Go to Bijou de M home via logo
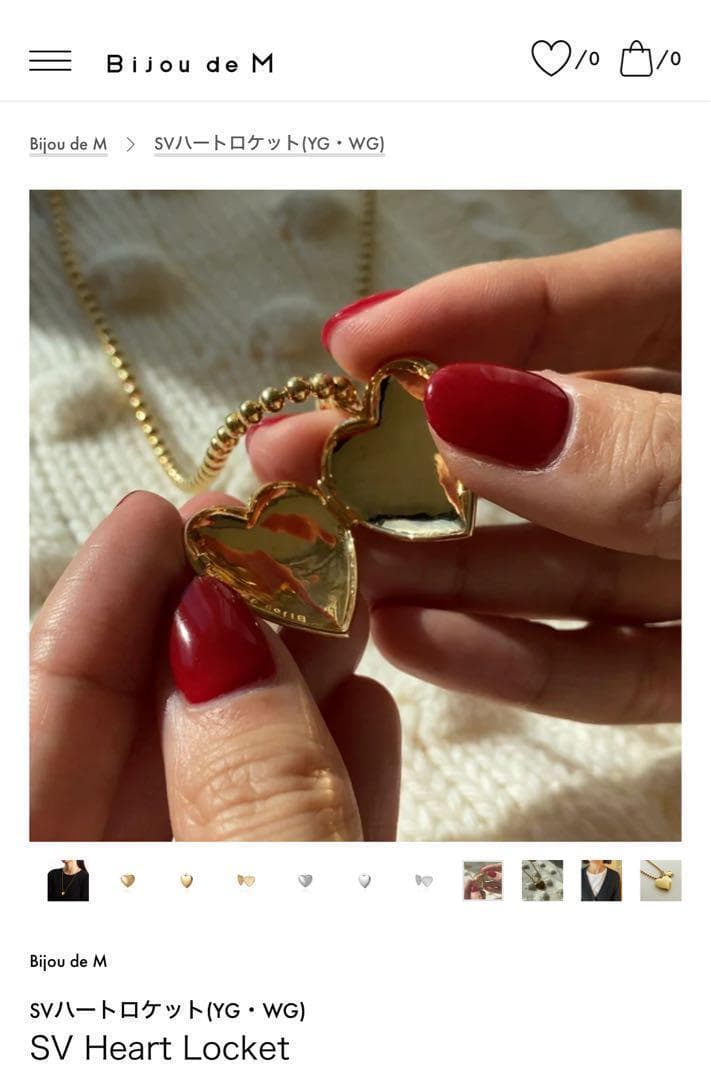711x1080 pixels. [x=190, y=64]
